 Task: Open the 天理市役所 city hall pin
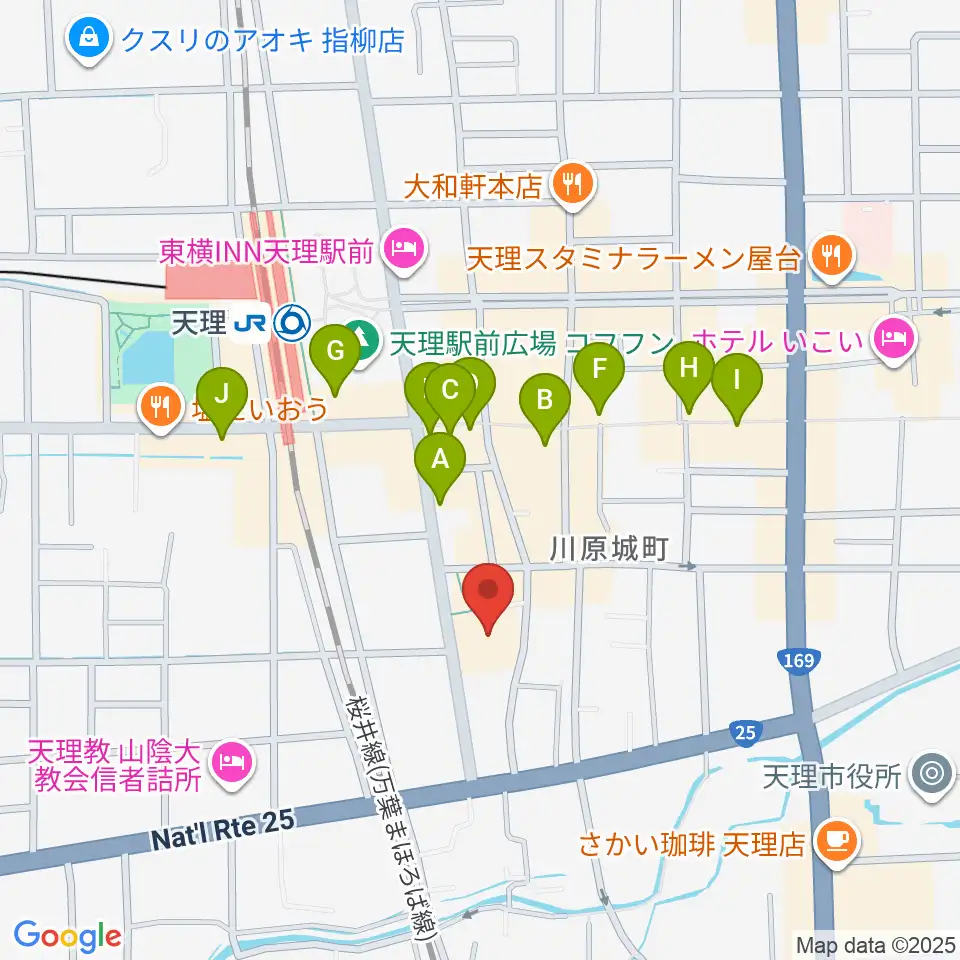click(x=932, y=775)
